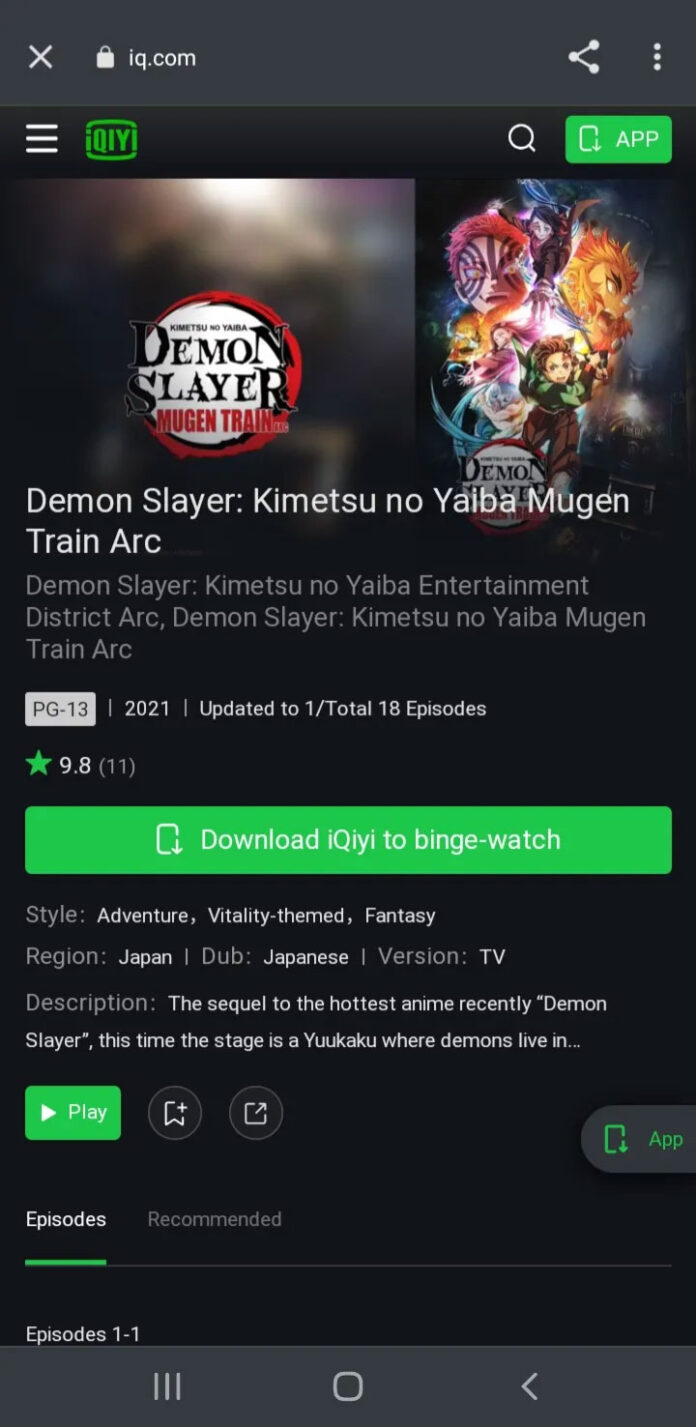This screenshot has width=696, height=1427.
Task: Select the Episodes tab
Action: click(66, 1219)
